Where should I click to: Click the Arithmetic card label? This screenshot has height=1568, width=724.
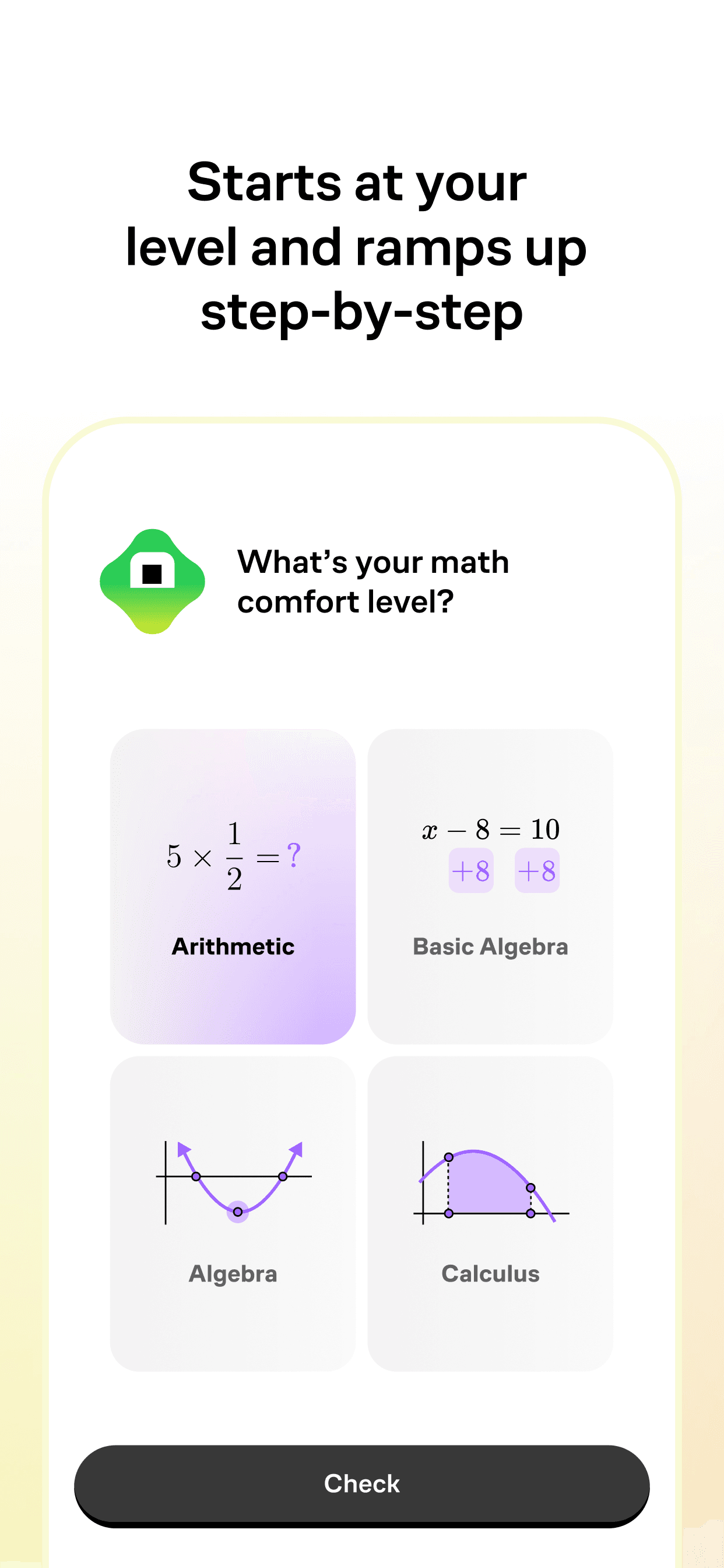[234, 947]
